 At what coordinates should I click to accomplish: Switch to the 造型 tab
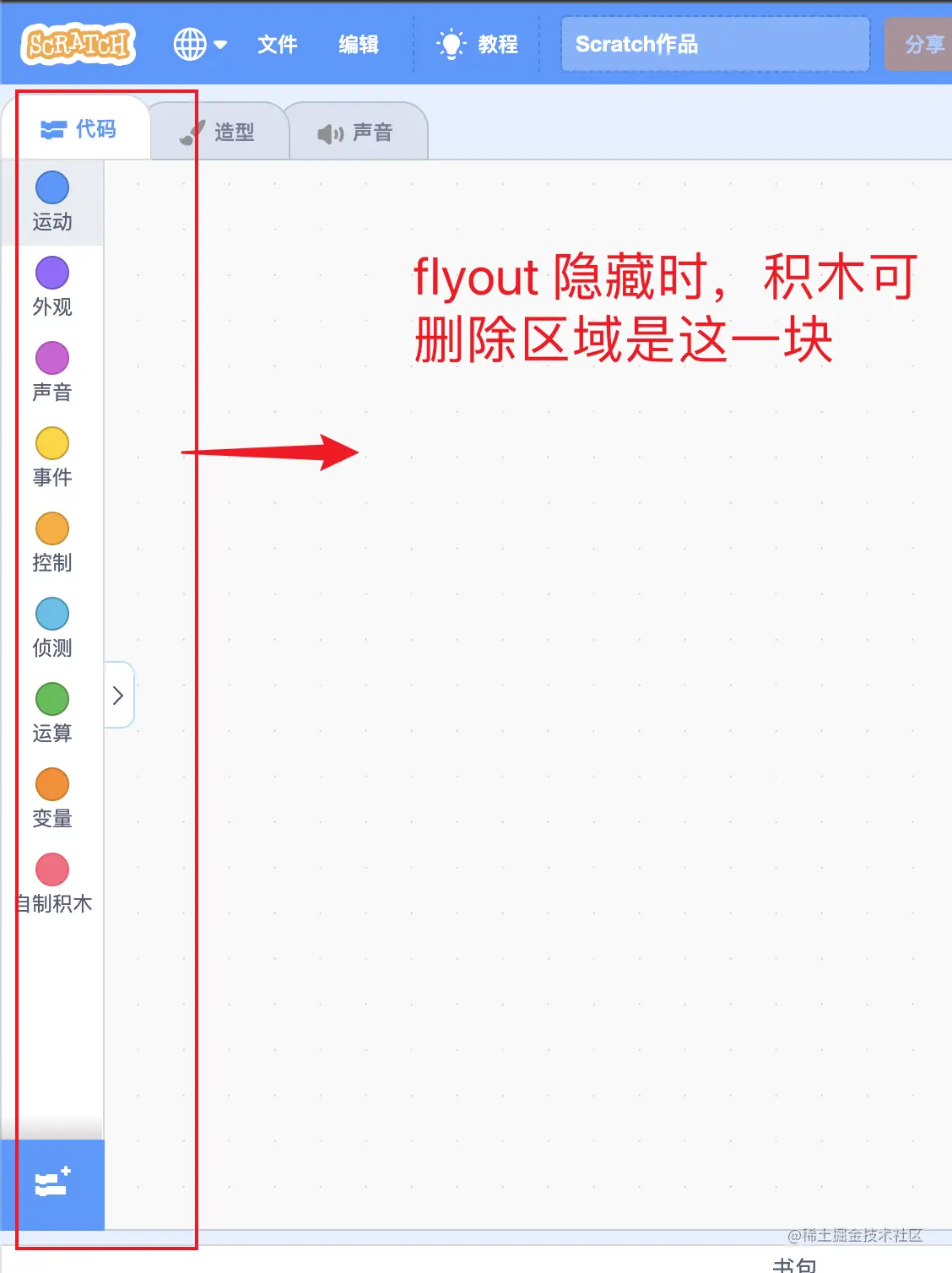tap(218, 133)
